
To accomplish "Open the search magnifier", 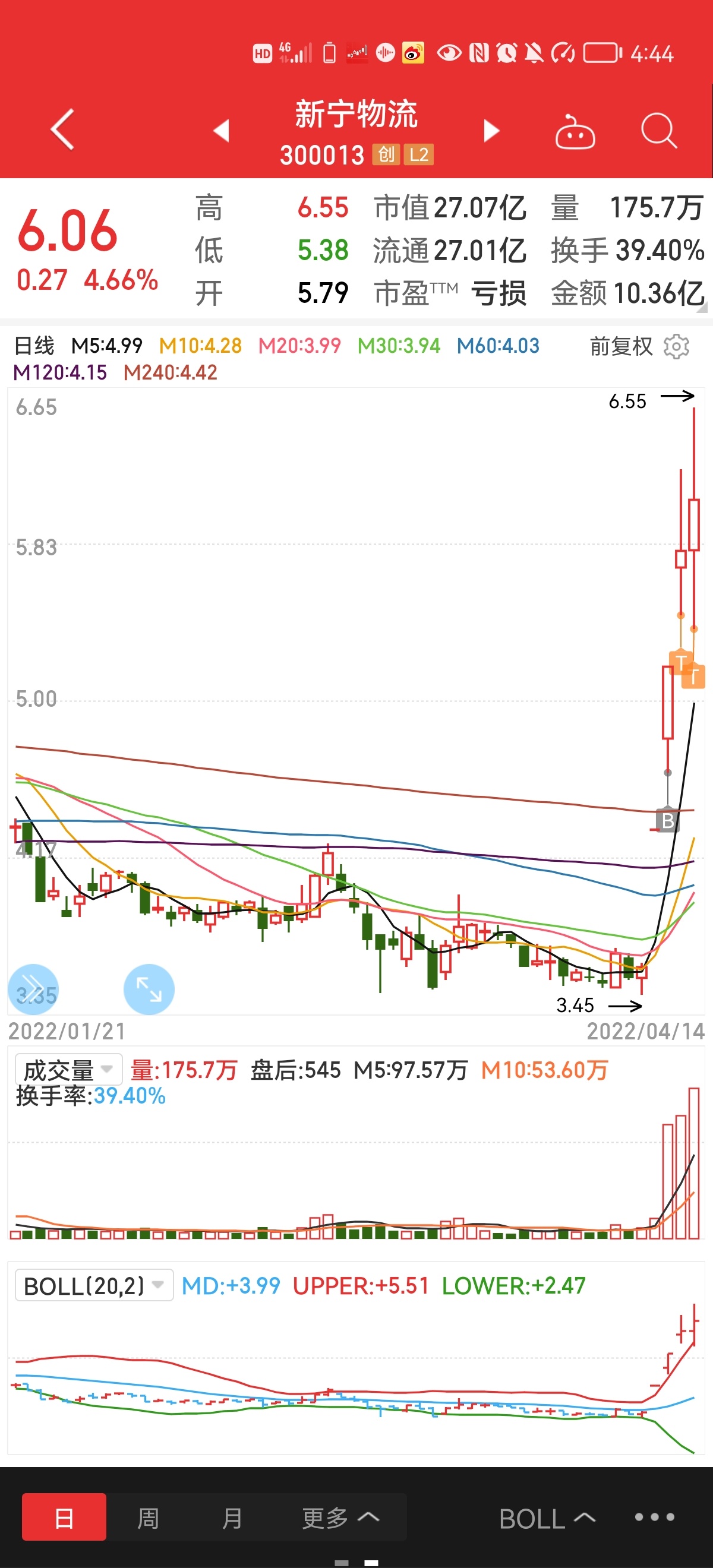I will click(x=659, y=130).
